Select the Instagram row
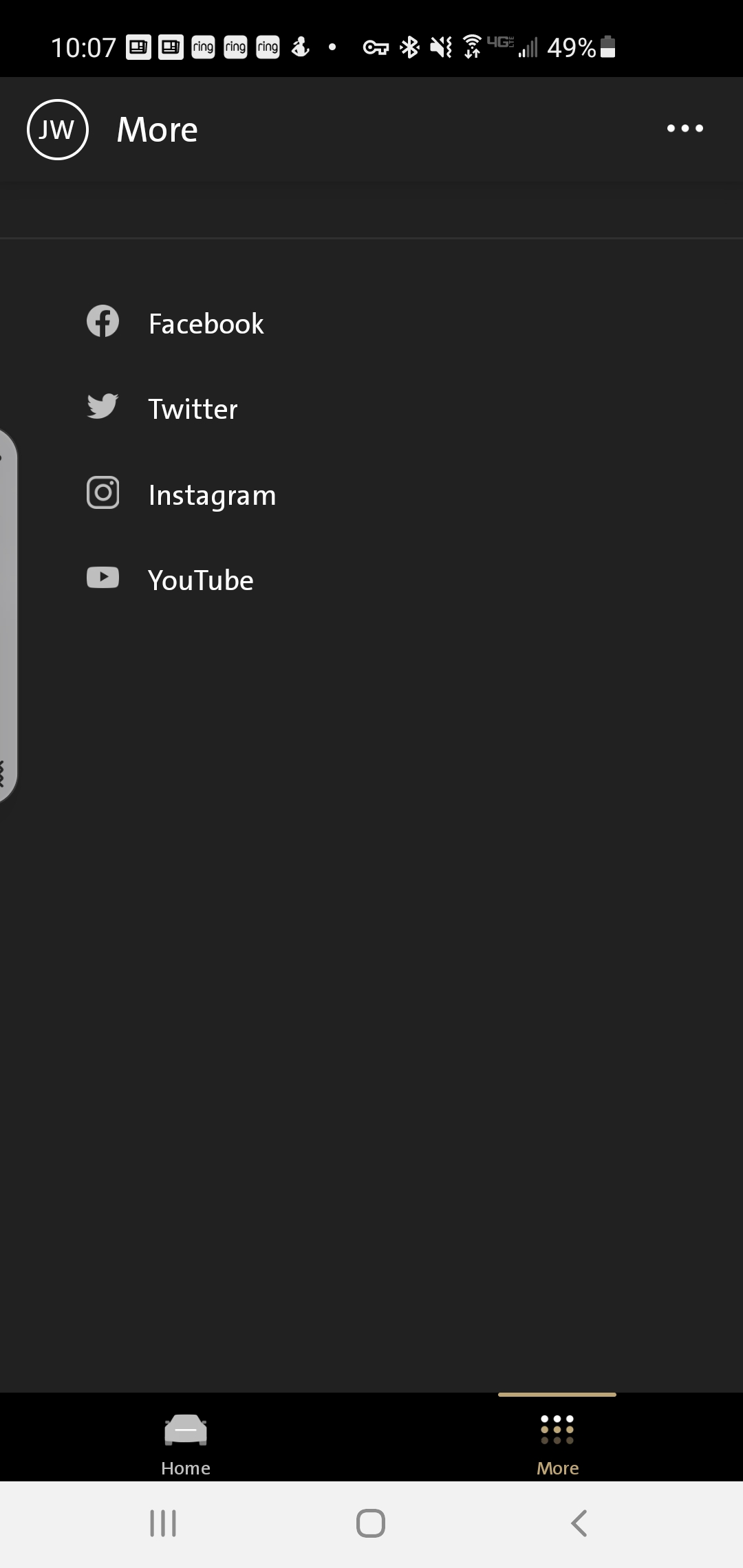Image resolution: width=743 pixels, height=1568 pixels. [x=371, y=494]
